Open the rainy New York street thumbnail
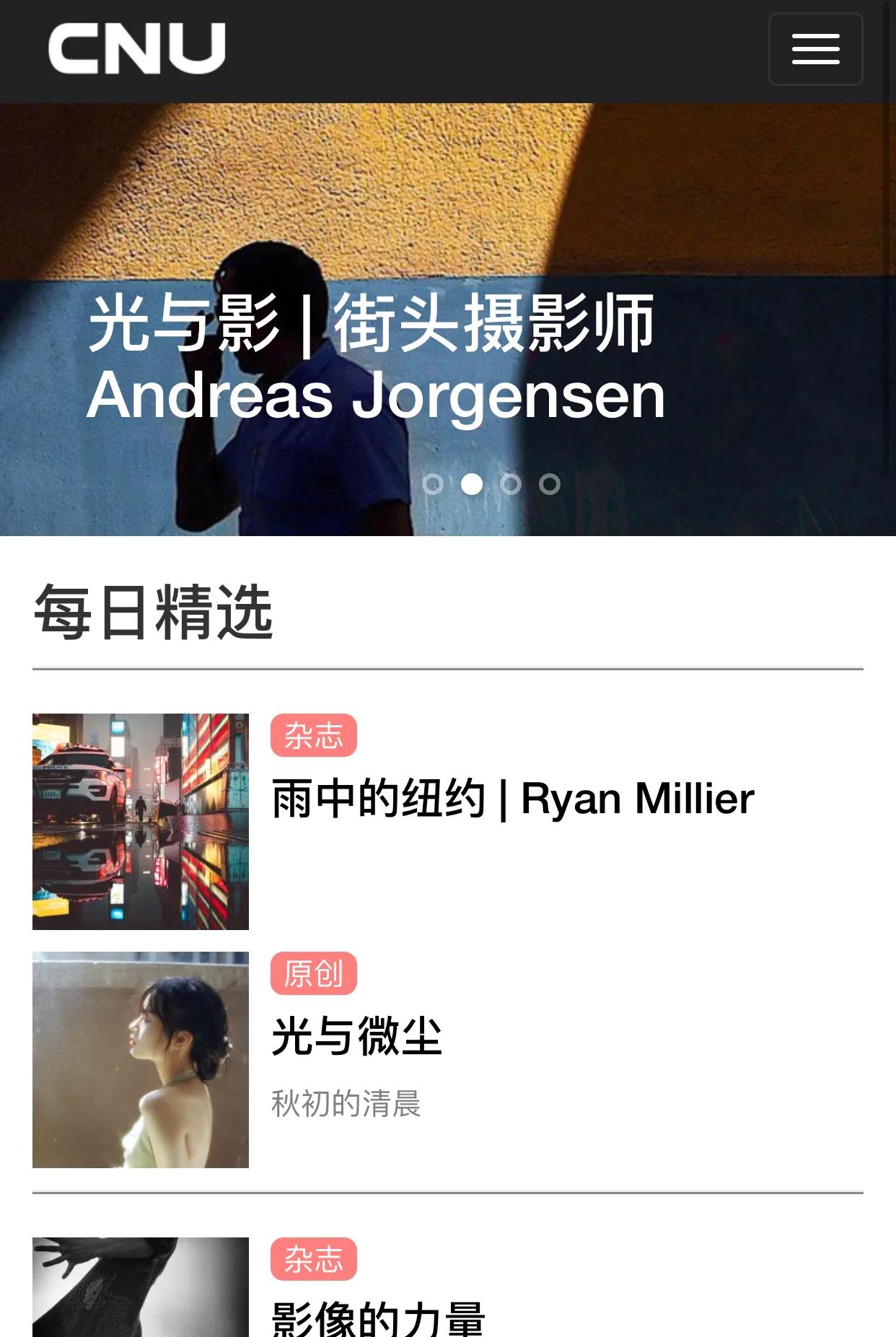Screen dimensions: 896x1337 coord(142,823)
